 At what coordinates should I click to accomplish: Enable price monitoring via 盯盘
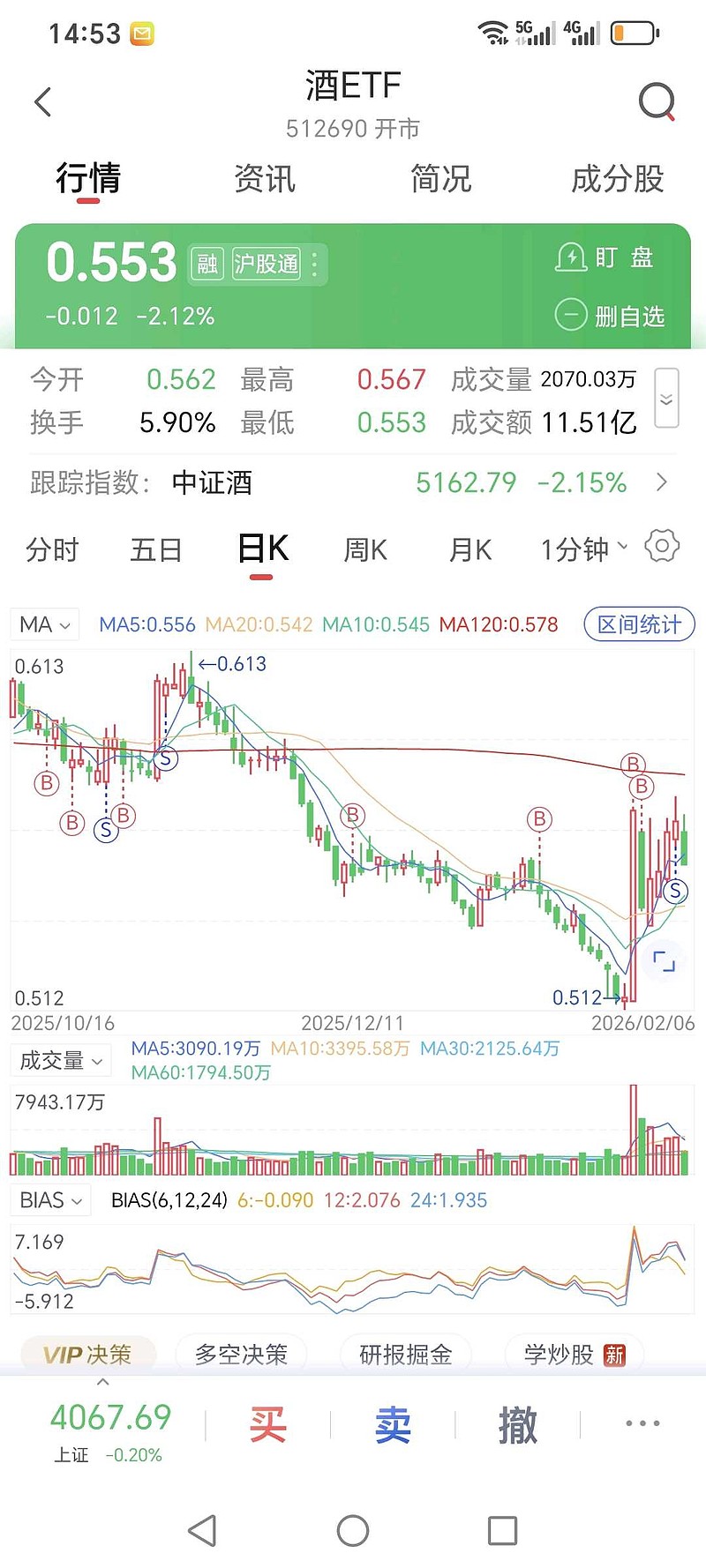pos(604,256)
